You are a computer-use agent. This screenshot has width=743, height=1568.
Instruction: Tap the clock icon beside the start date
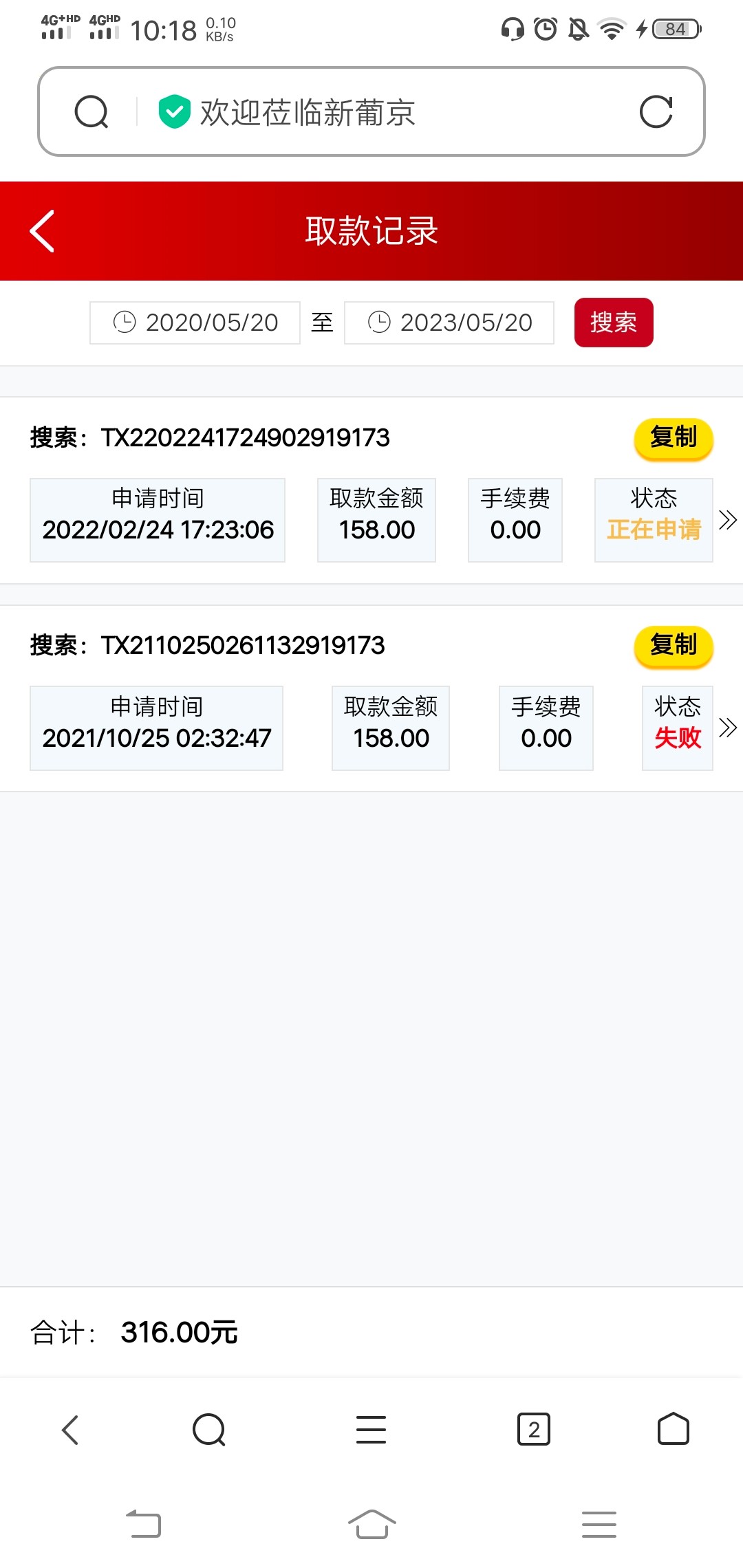point(125,322)
